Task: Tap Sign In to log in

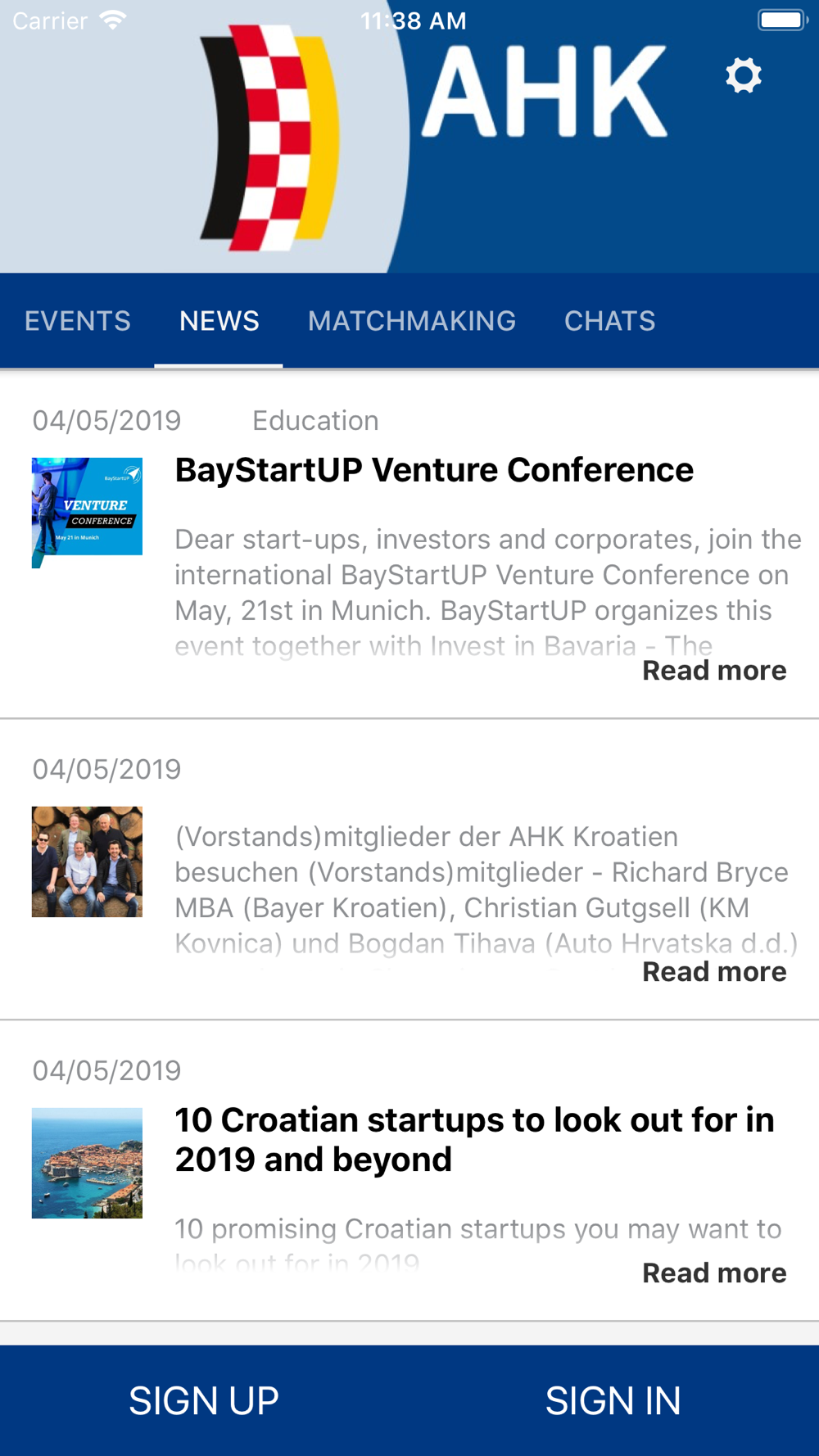Action: (613, 1401)
